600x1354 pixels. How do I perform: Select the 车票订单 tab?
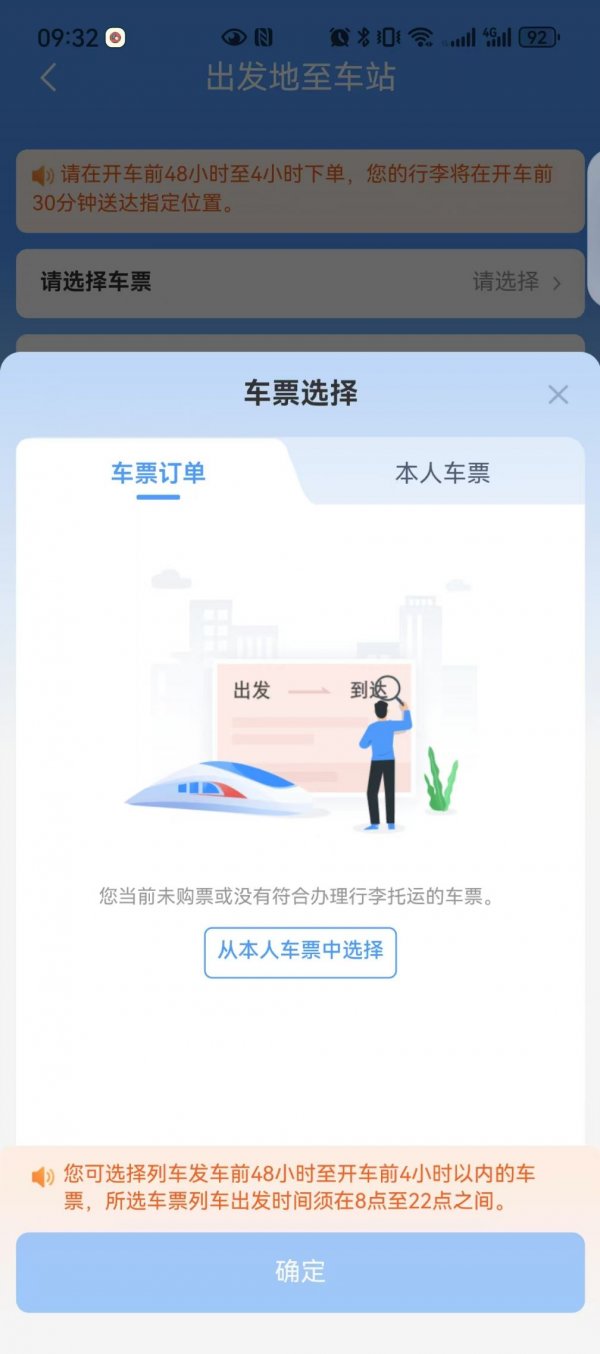pos(158,474)
